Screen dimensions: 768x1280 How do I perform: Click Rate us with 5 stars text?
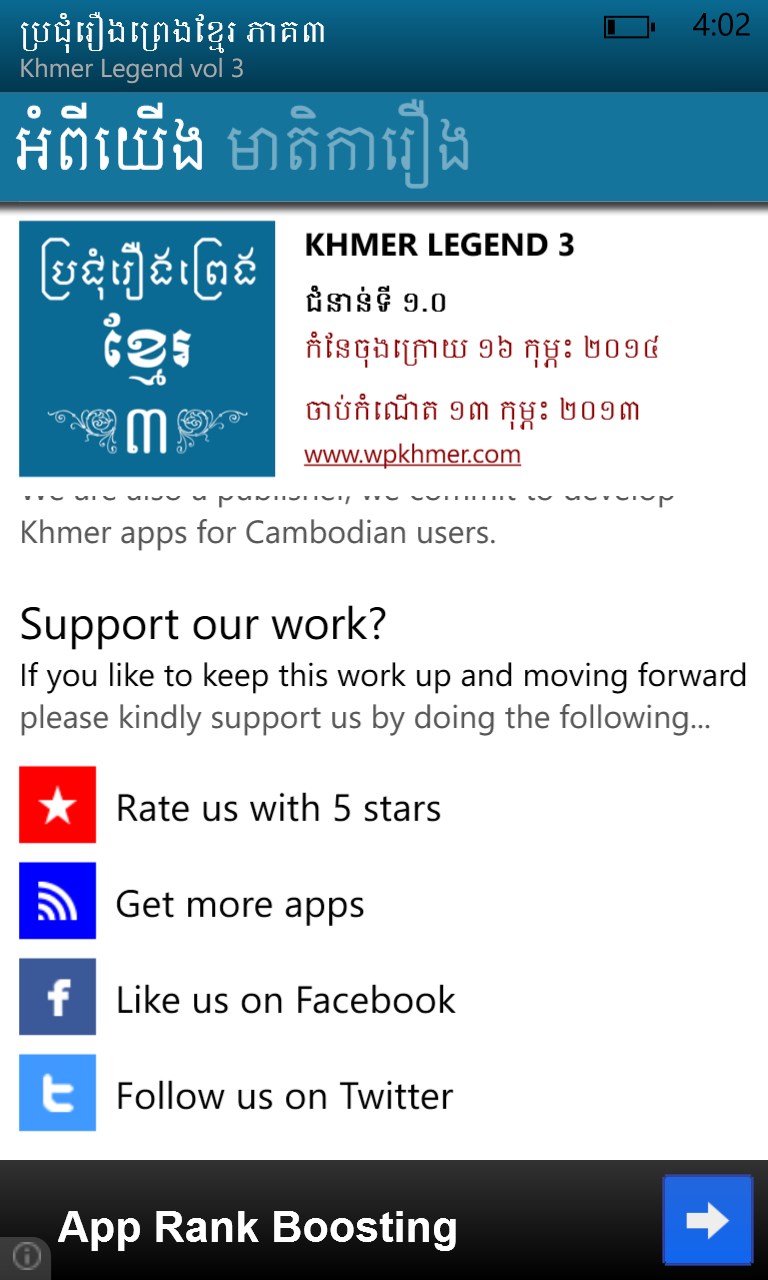tap(279, 807)
